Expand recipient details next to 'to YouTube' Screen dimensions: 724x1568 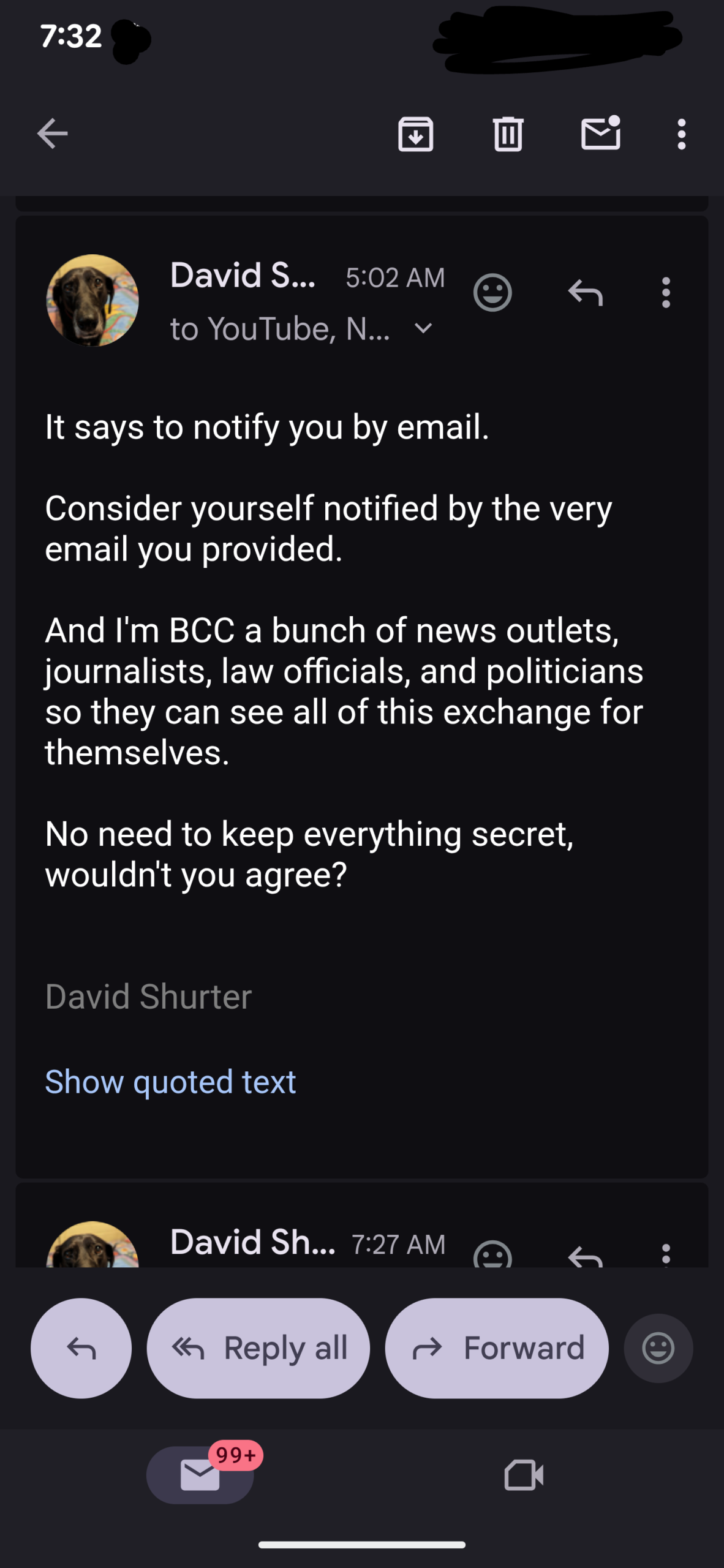pos(423,329)
